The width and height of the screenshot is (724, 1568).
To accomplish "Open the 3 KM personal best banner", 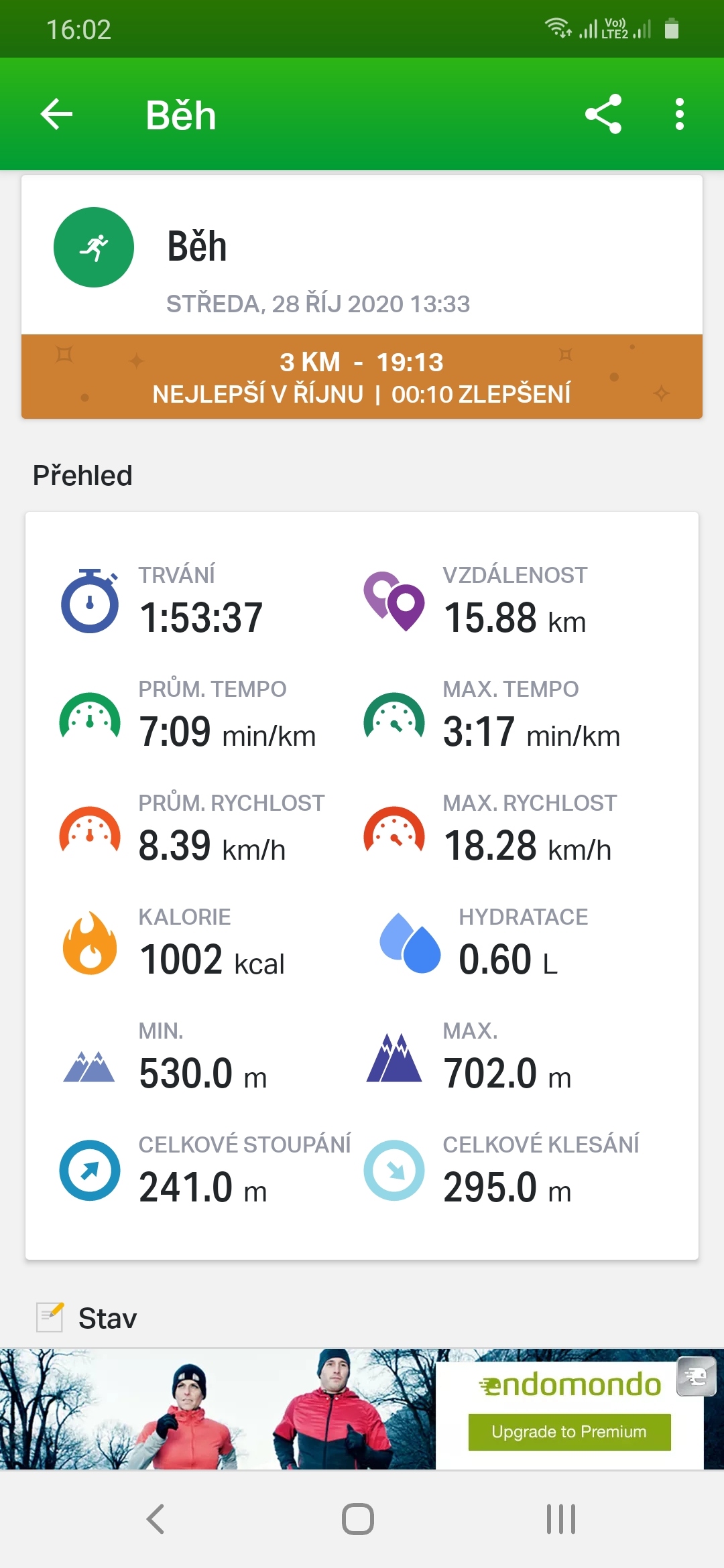I will [362, 377].
